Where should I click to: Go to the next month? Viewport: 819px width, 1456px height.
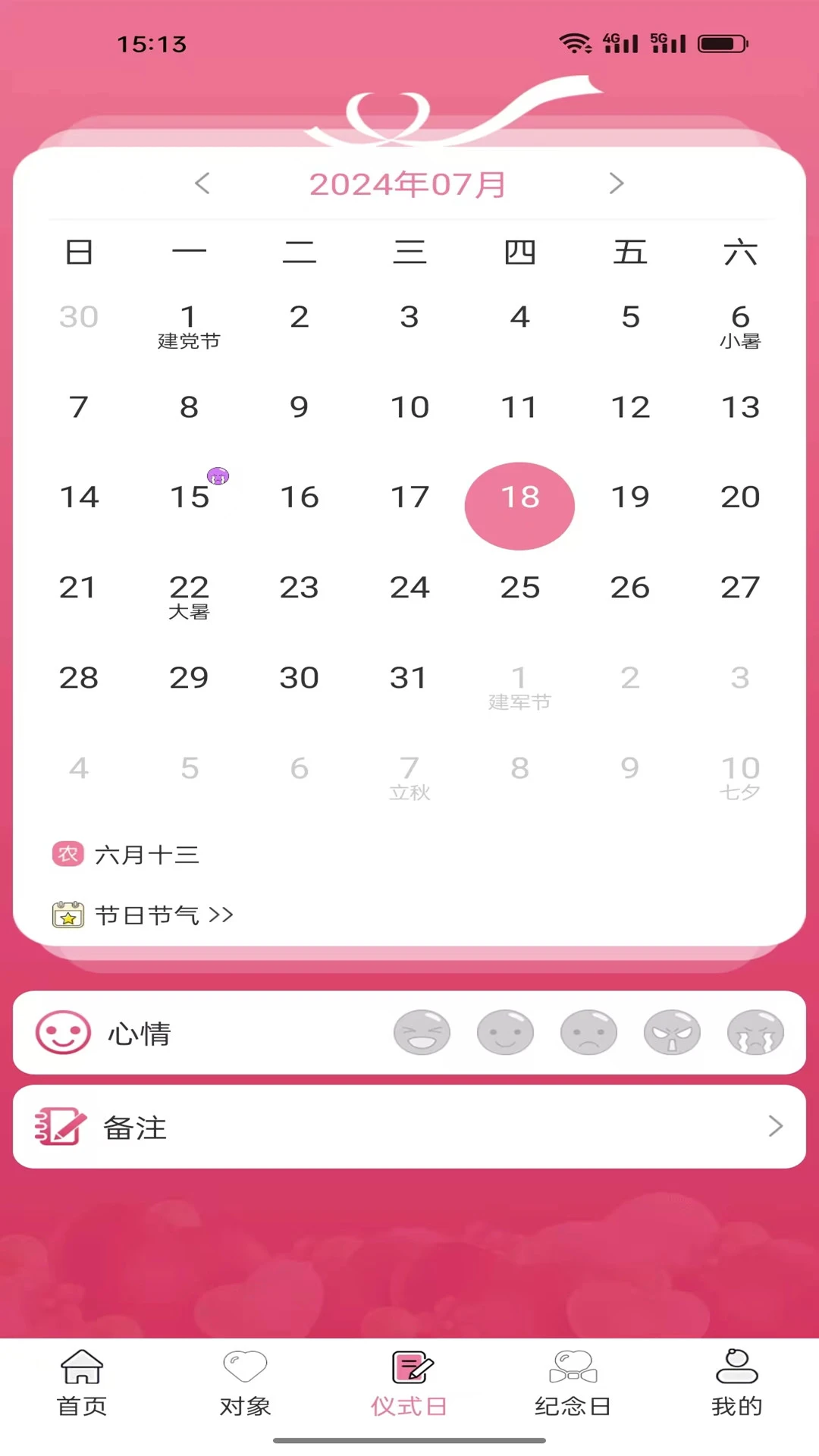tap(616, 184)
